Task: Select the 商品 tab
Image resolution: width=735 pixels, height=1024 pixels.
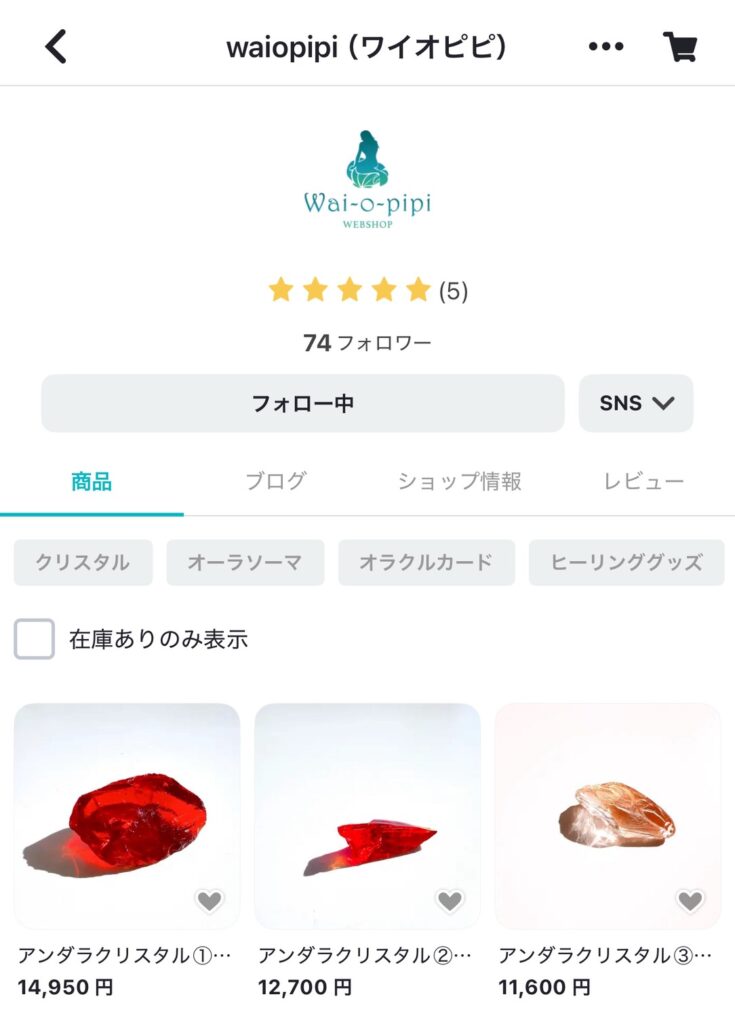Action: (91, 482)
